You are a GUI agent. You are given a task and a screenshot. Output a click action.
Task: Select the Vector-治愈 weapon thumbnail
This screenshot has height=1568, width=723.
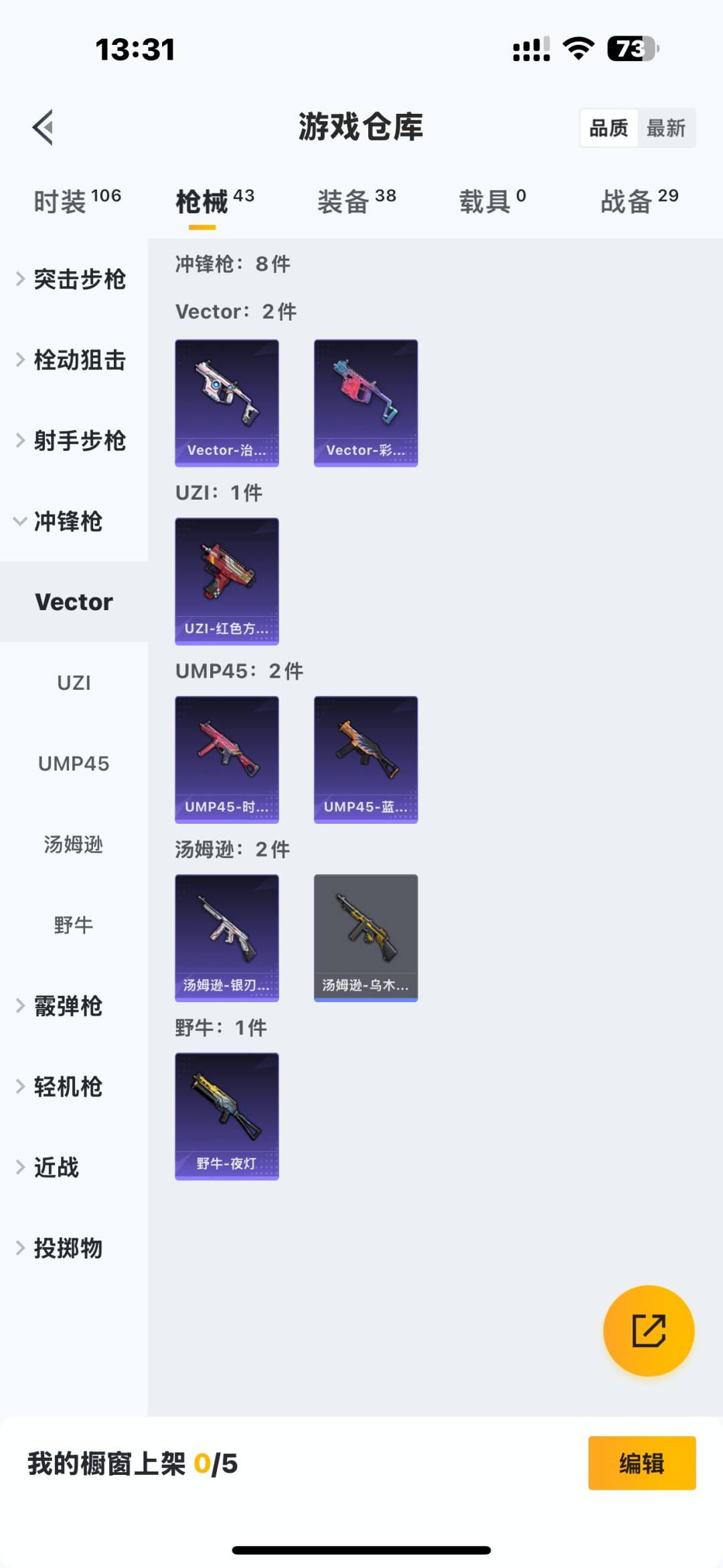click(226, 401)
